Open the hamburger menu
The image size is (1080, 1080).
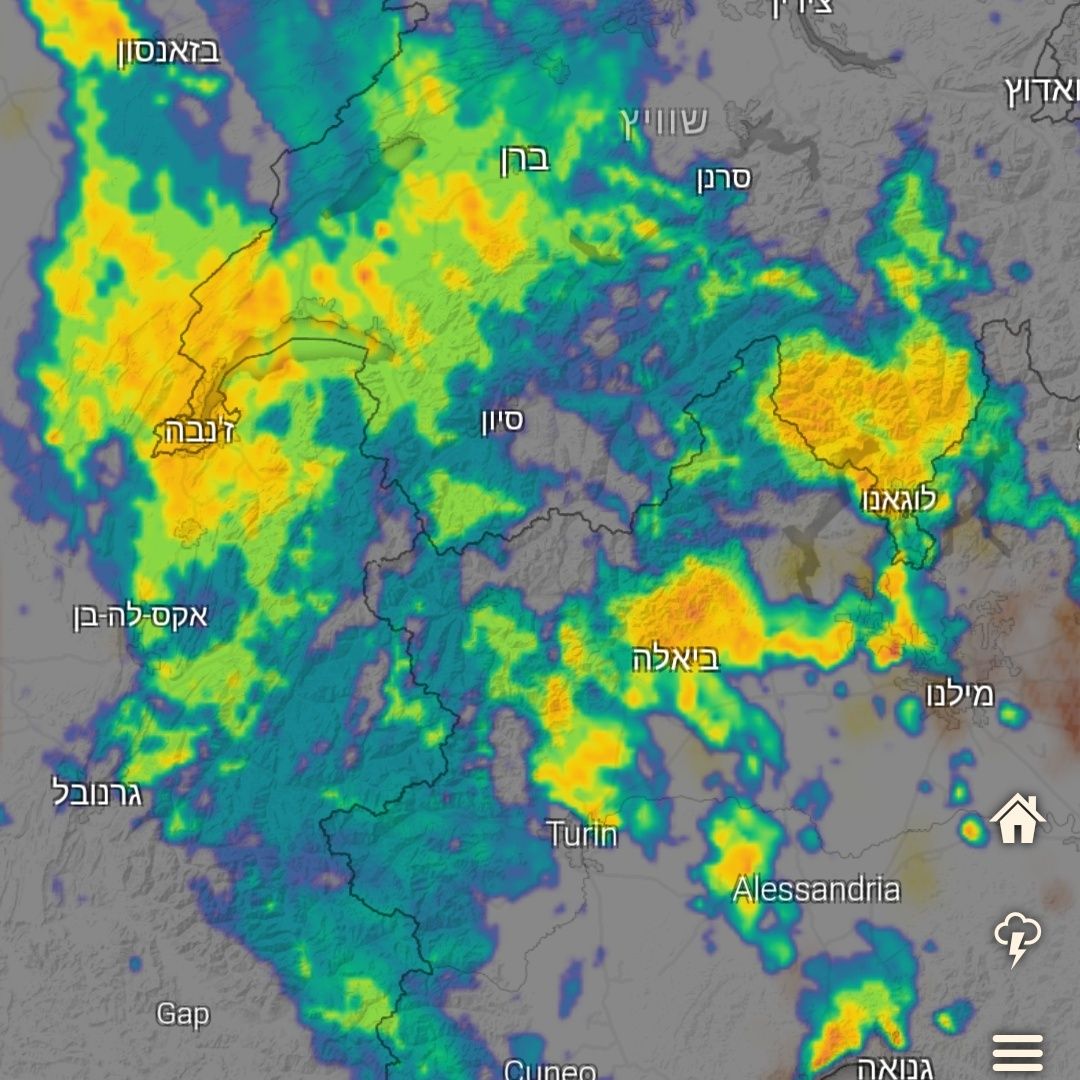pyautogui.click(x=1017, y=1052)
